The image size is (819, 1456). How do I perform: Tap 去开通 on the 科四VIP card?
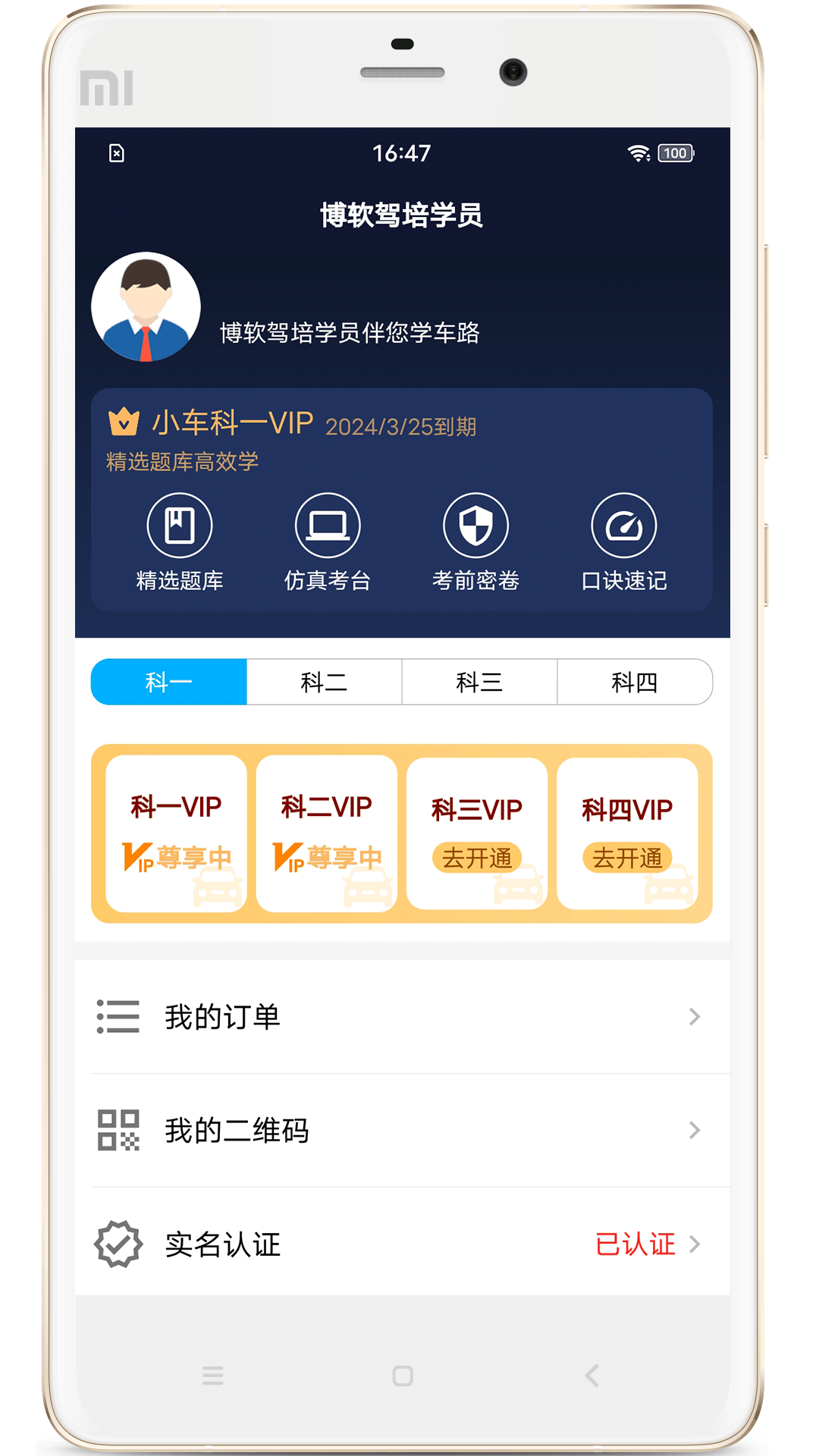coord(627,858)
